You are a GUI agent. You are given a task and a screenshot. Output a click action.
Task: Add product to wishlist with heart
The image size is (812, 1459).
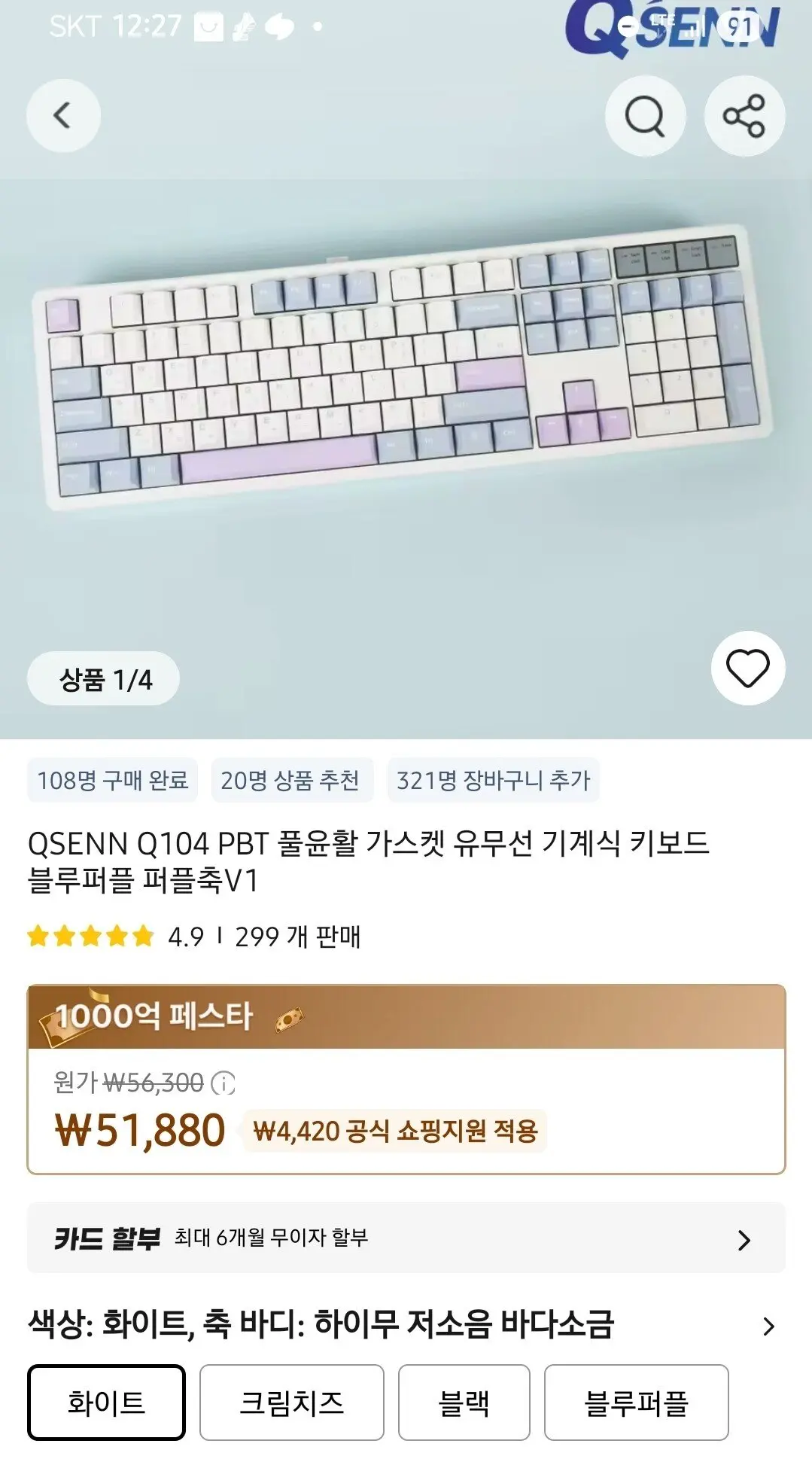click(747, 668)
